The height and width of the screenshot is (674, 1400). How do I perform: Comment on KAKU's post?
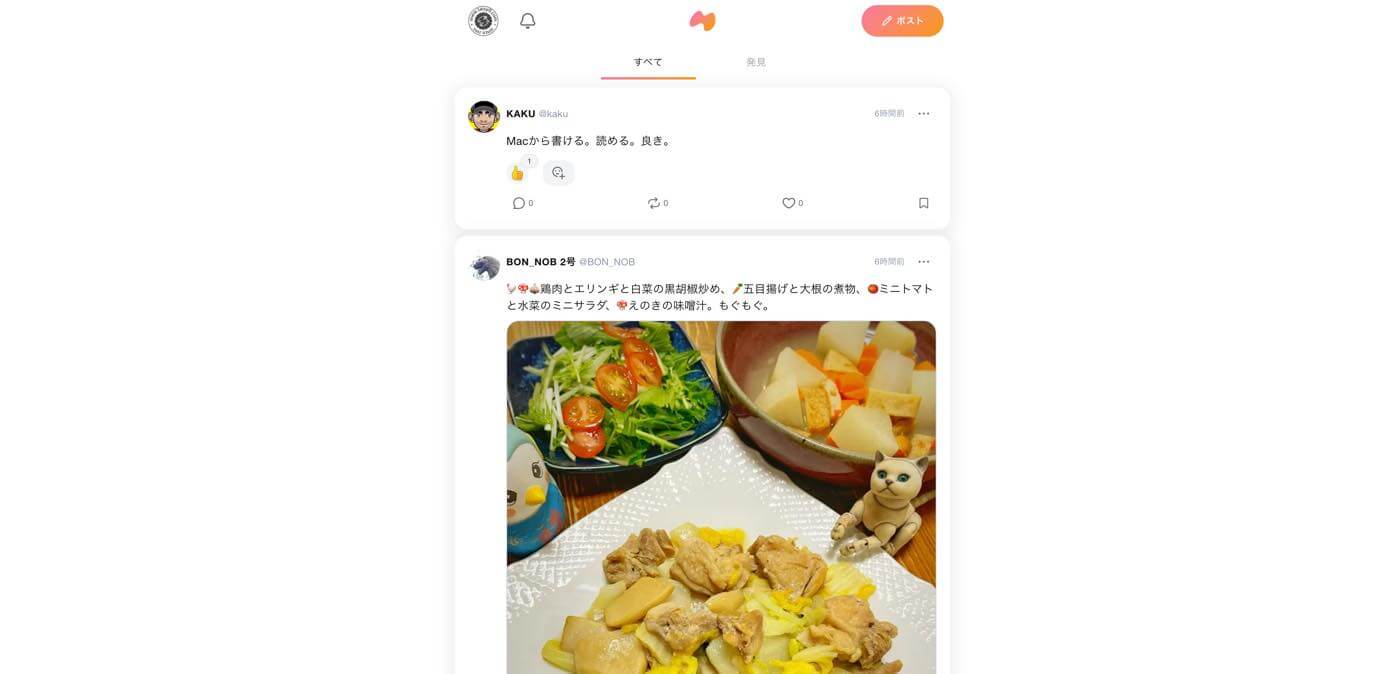(519, 203)
